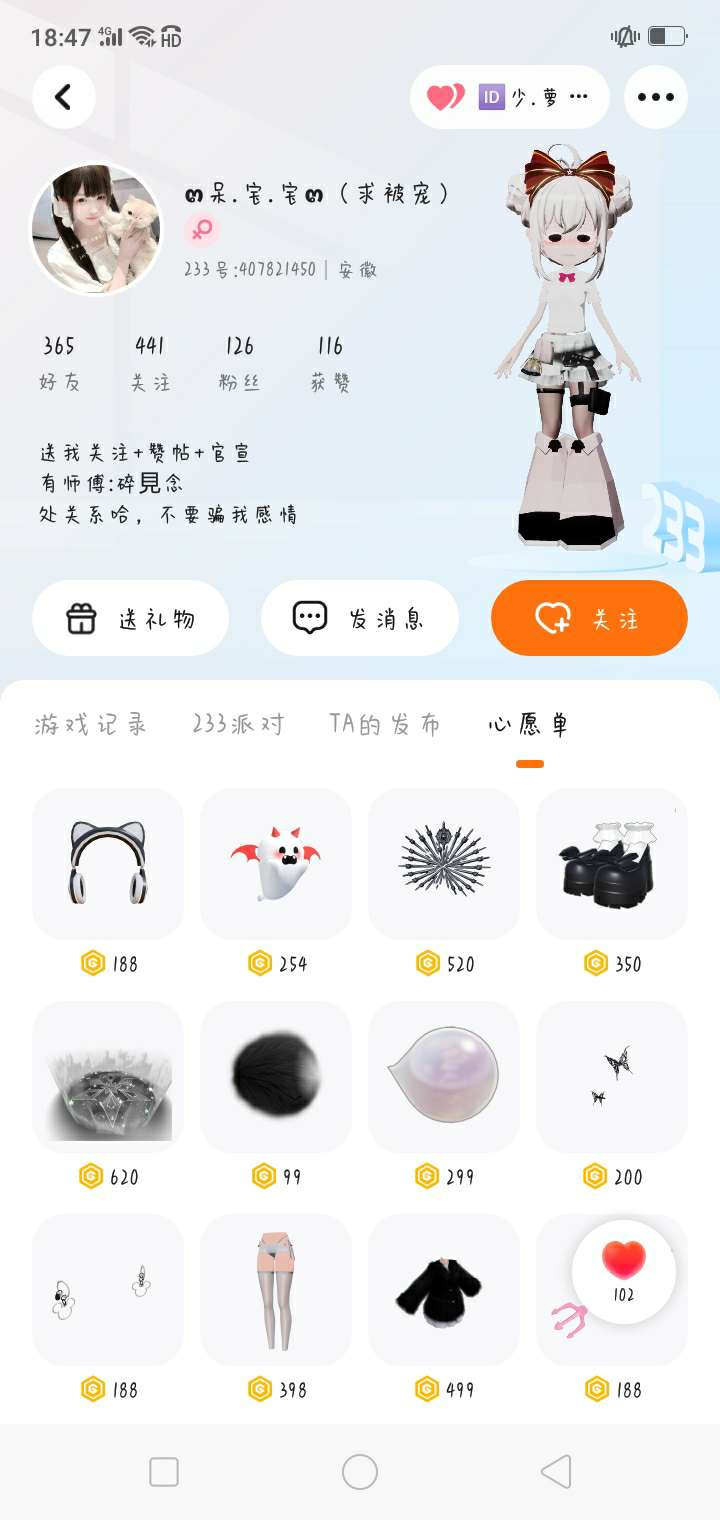Open the TA的发布 tab
This screenshot has height=1520, width=720.
click(x=385, y=725)
